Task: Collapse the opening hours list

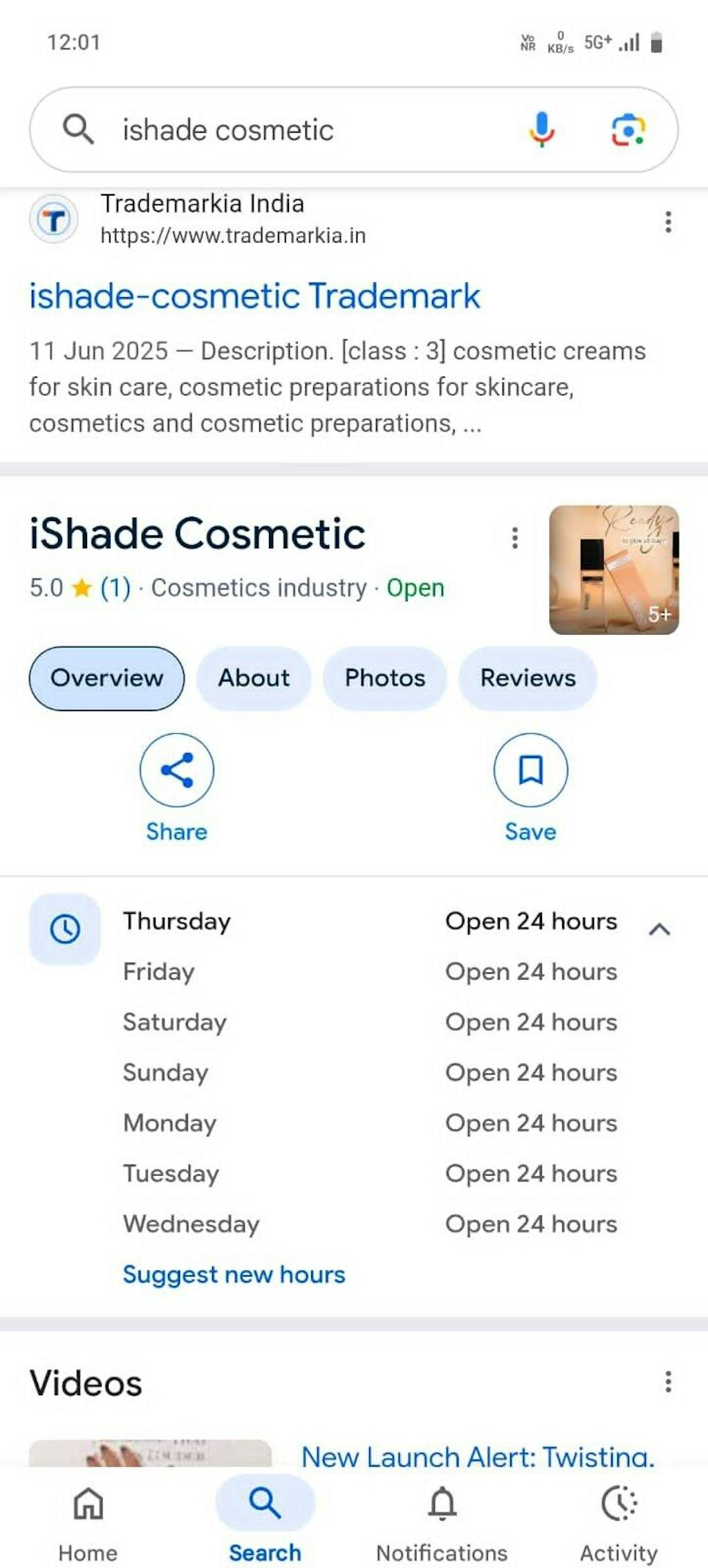Action: click(660, 929)
